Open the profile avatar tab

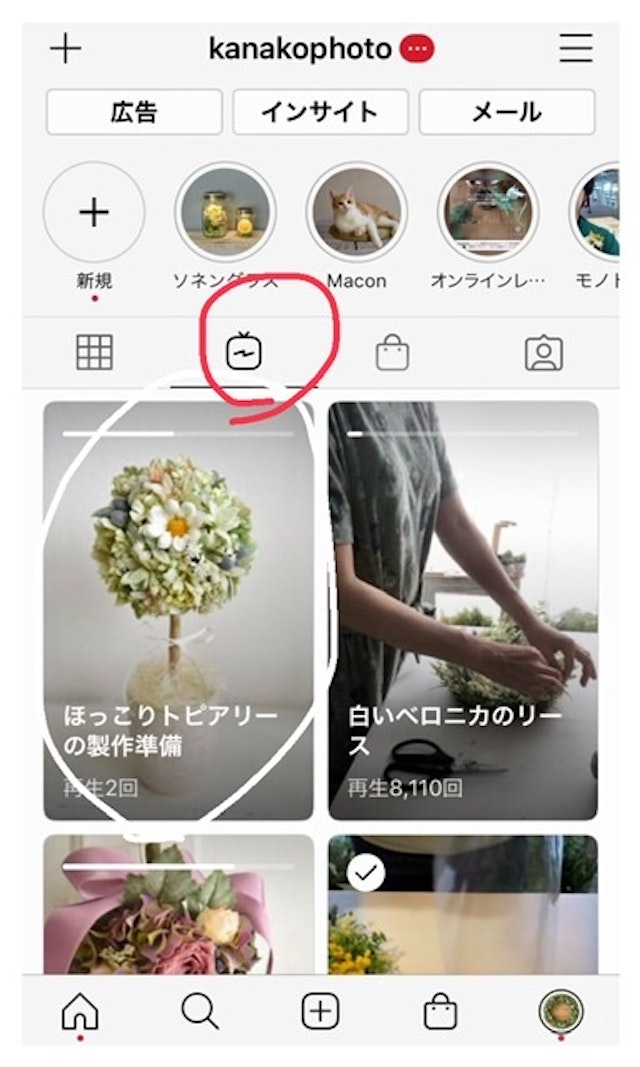tap(560, 1011)
